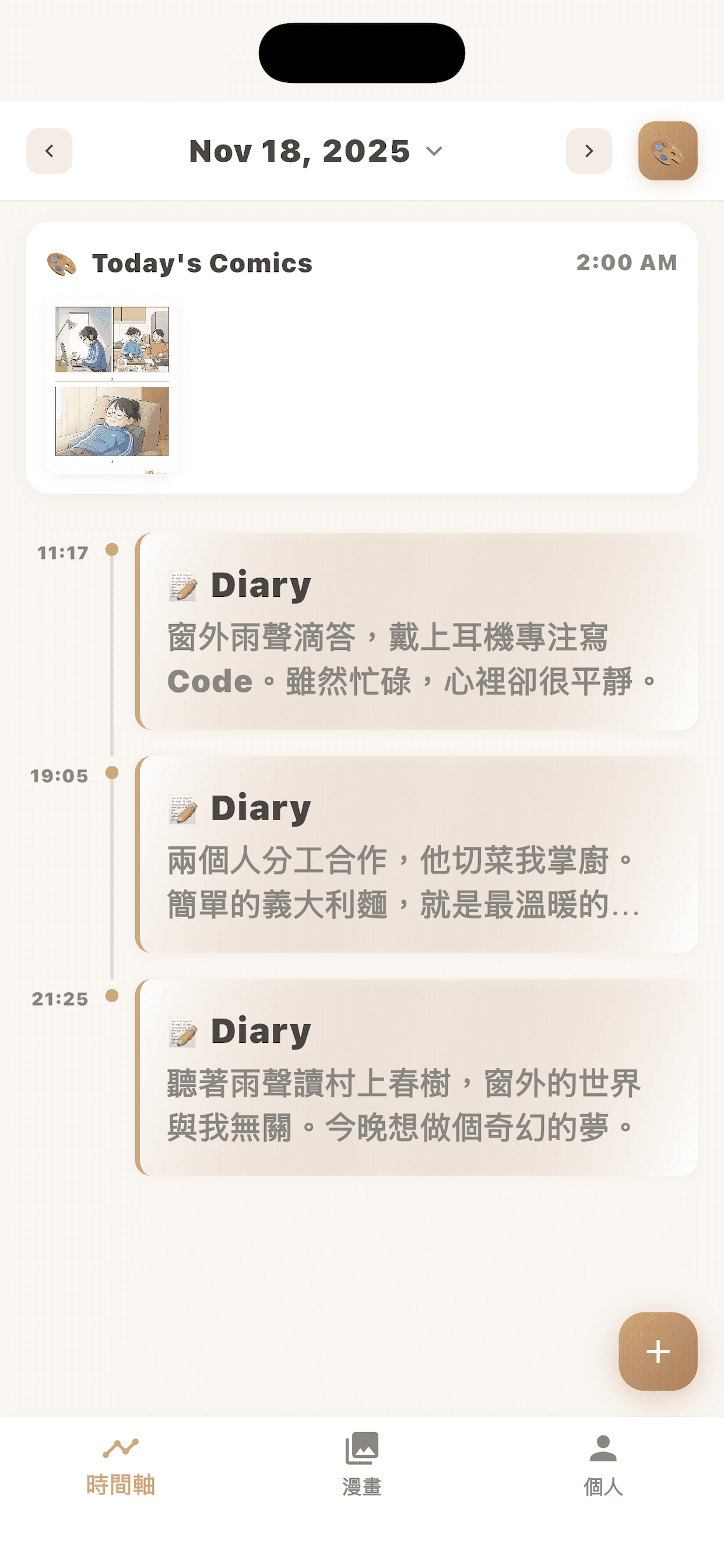
Task: Tap the 2:00 AM timestamp on Today's Comics
Action: [626, 263]
